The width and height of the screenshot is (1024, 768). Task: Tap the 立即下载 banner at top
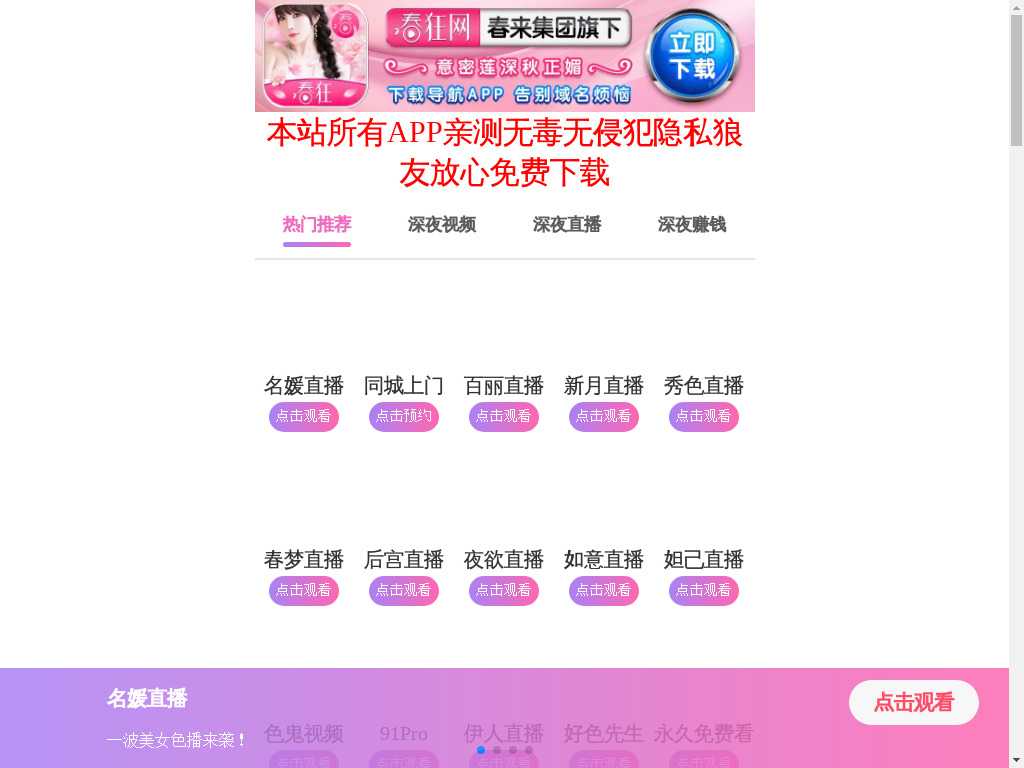(692, 56)
